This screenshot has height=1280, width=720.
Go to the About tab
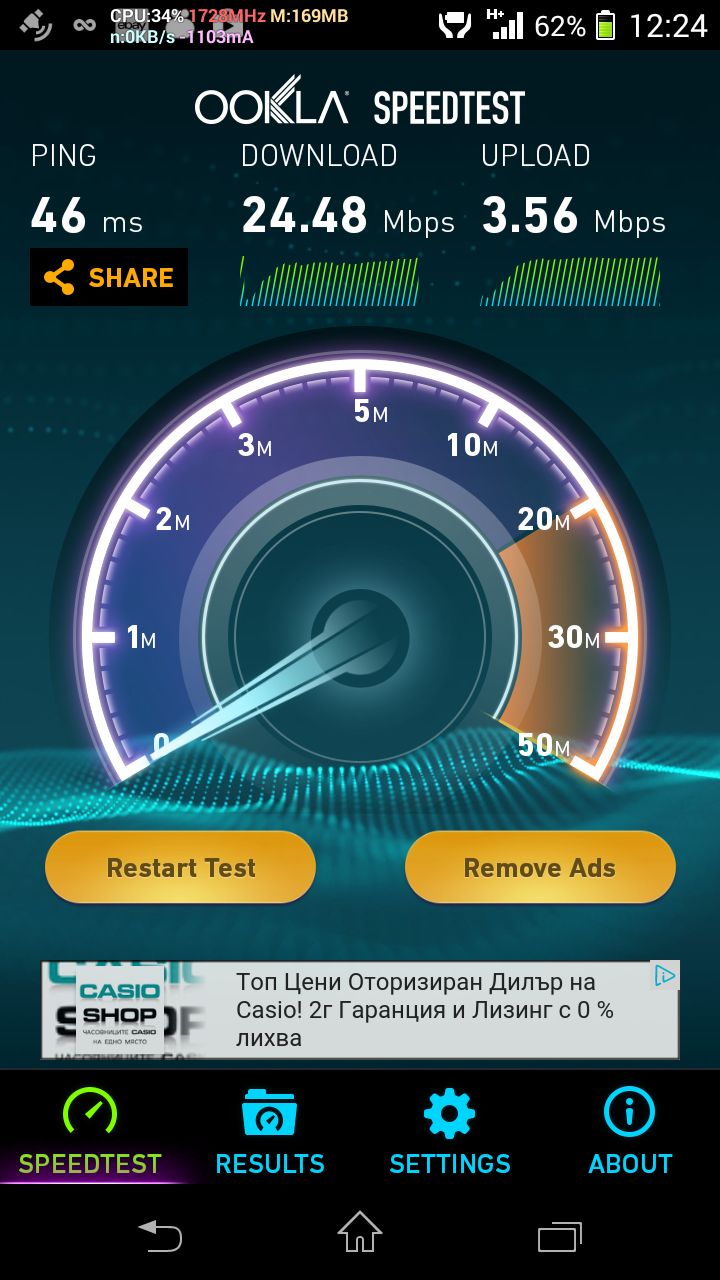630,1133
